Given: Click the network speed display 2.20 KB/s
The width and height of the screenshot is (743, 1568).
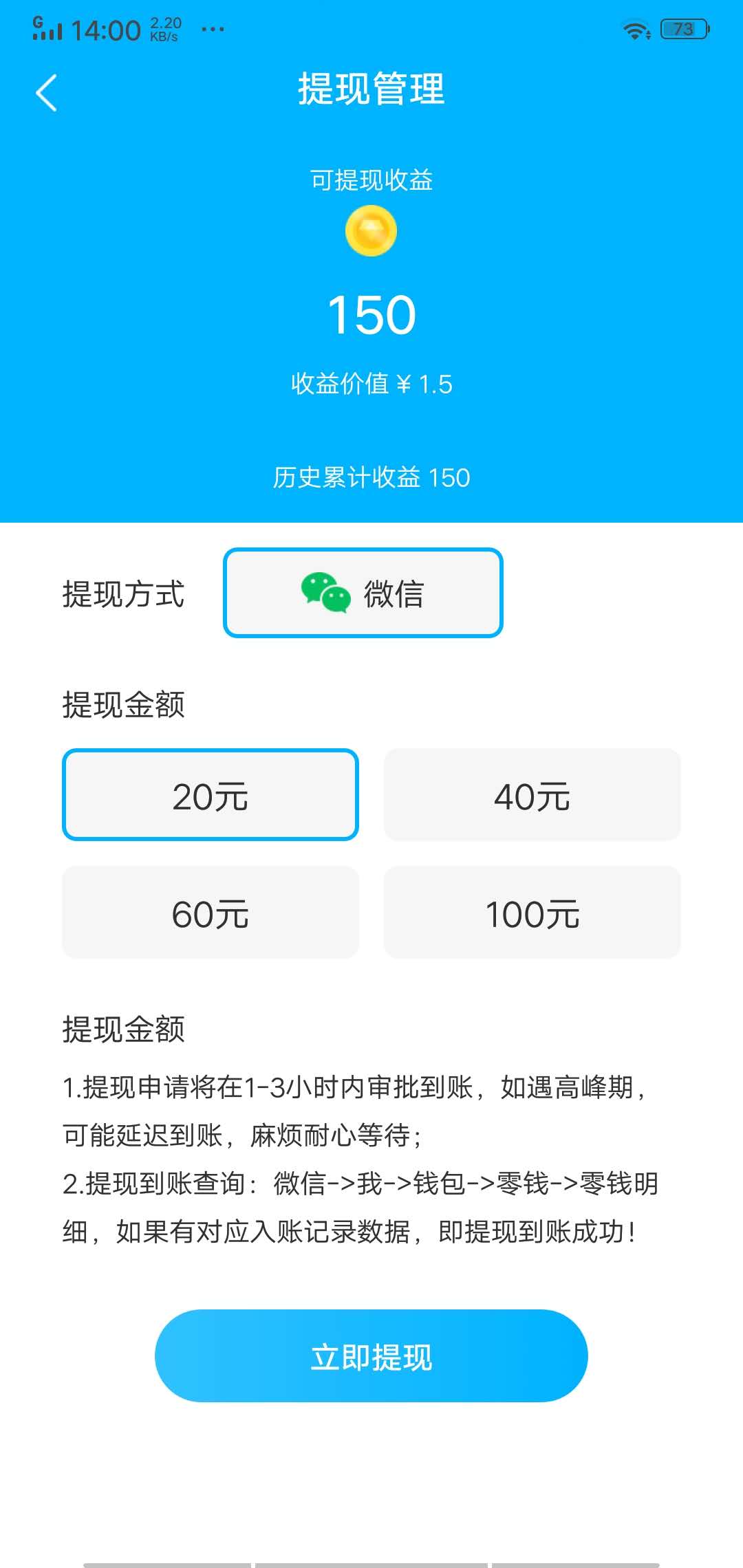Looking at the screenshot, I should click(x=167, y=28).
